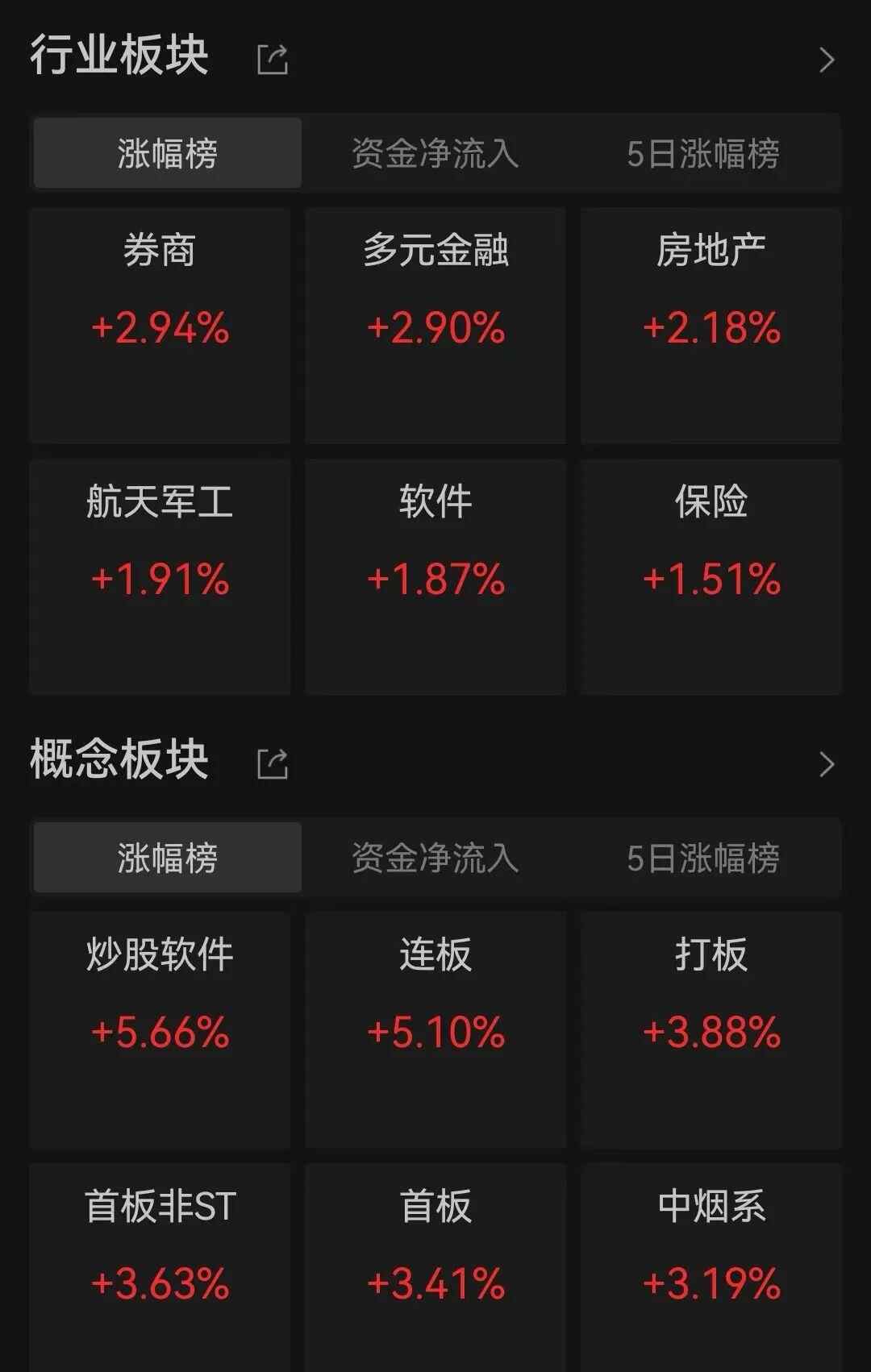Open full 行业板块 list via chevron

point(826,60)
